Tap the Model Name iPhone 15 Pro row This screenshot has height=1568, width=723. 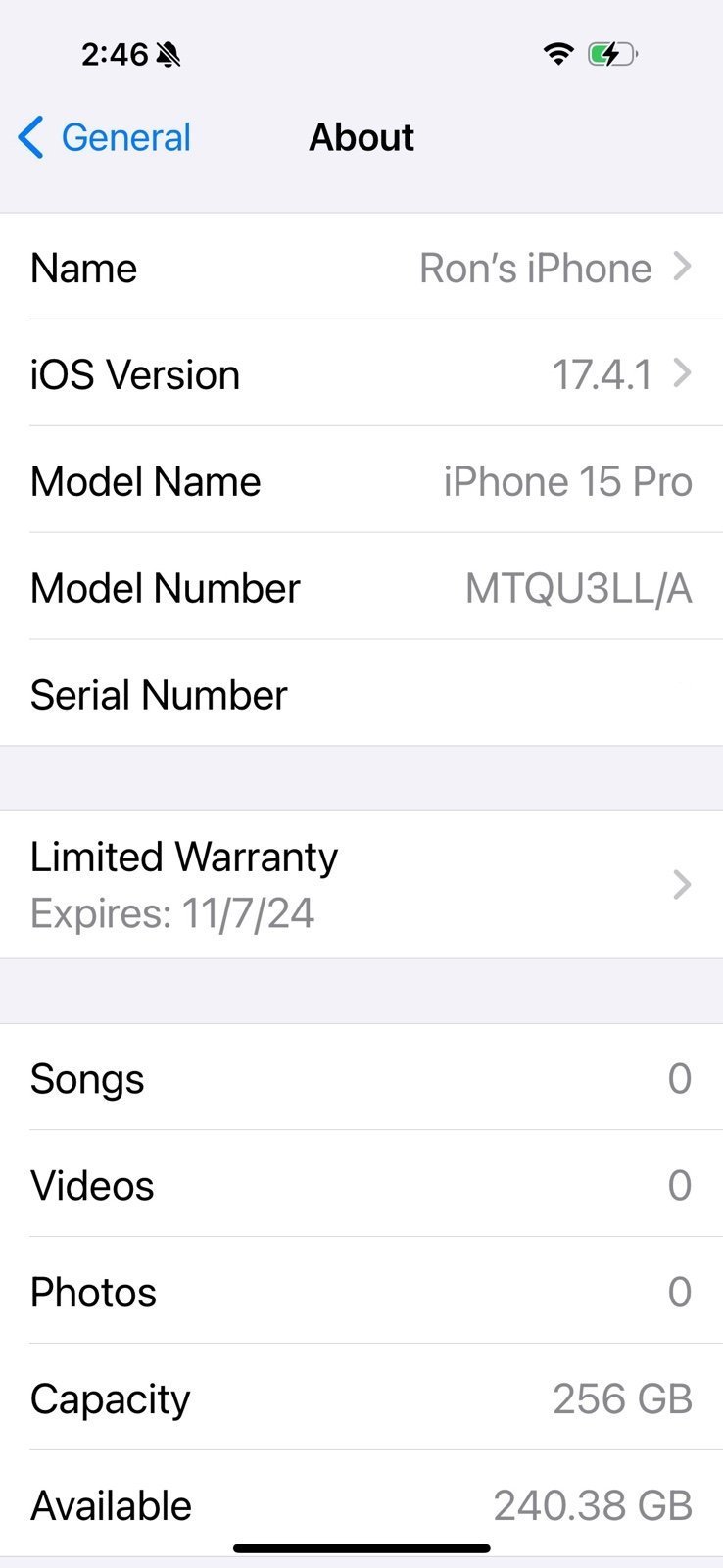(361, 480)
